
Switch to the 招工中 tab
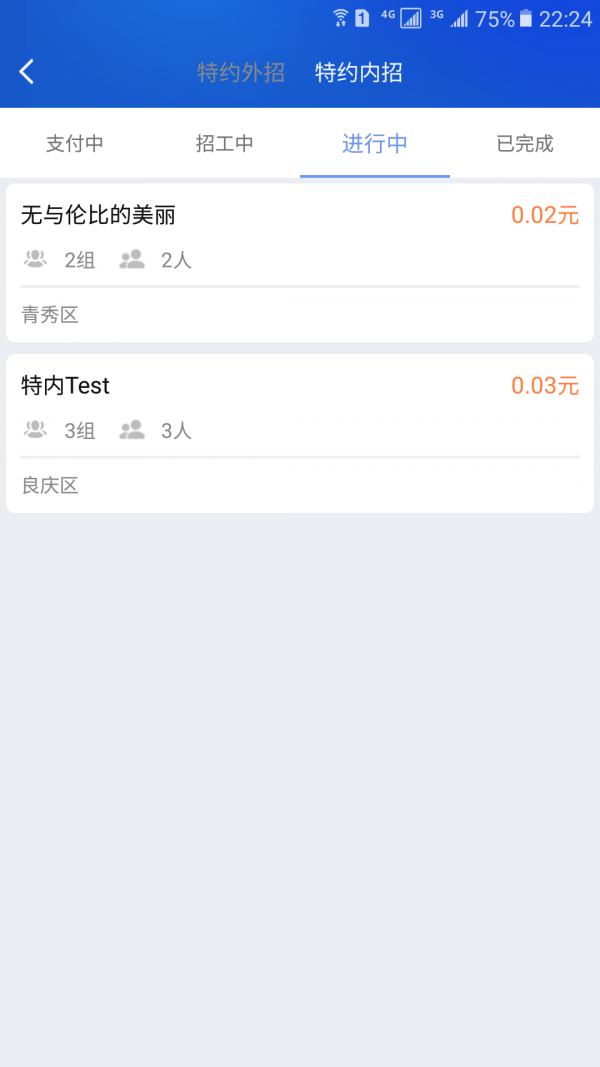pyautogui.click(x=225, y=143)
